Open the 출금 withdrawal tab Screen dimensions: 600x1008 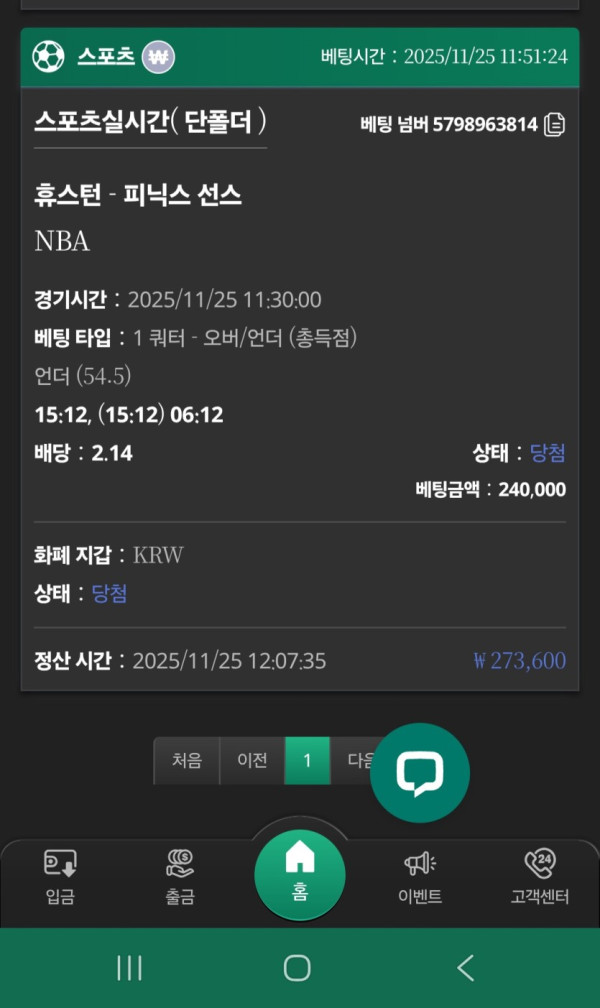tap(180, 877)
